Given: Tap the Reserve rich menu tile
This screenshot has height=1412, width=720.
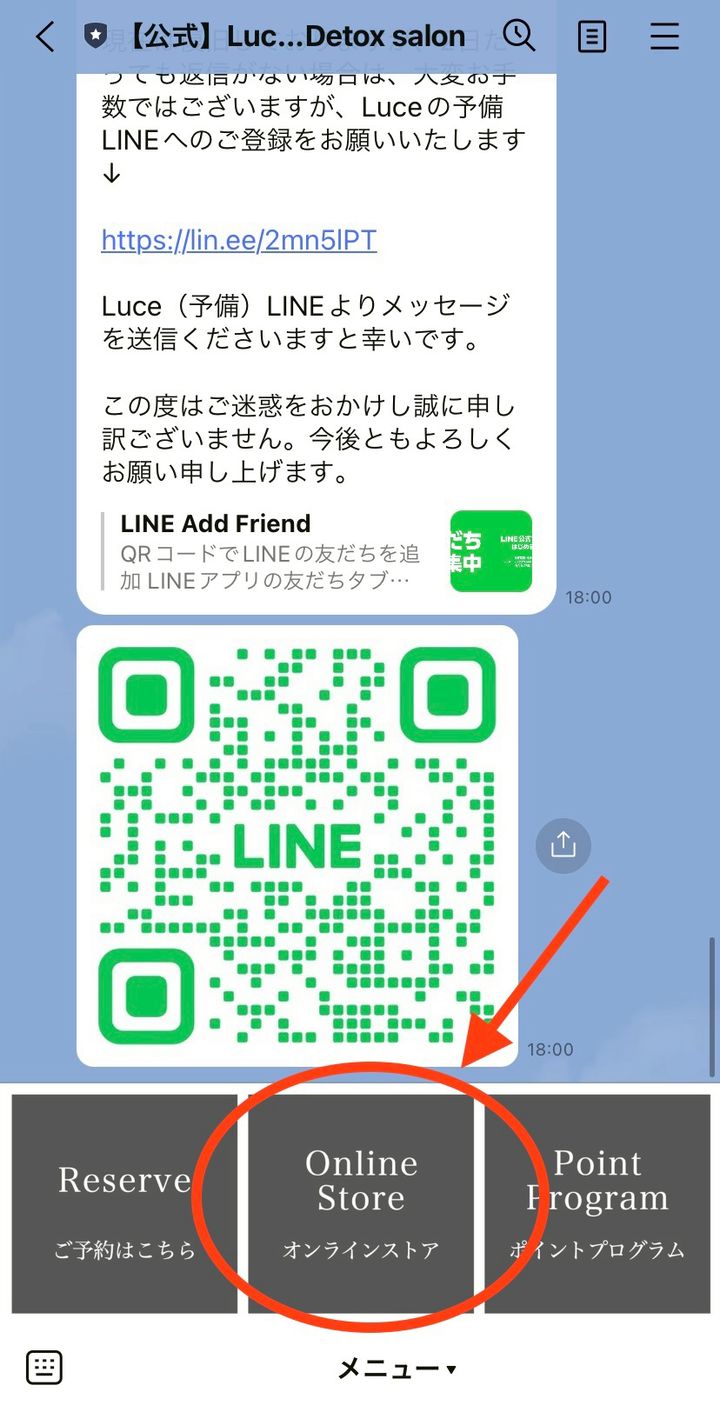Looking at the screenshot, I should [x=124, y=1203].
